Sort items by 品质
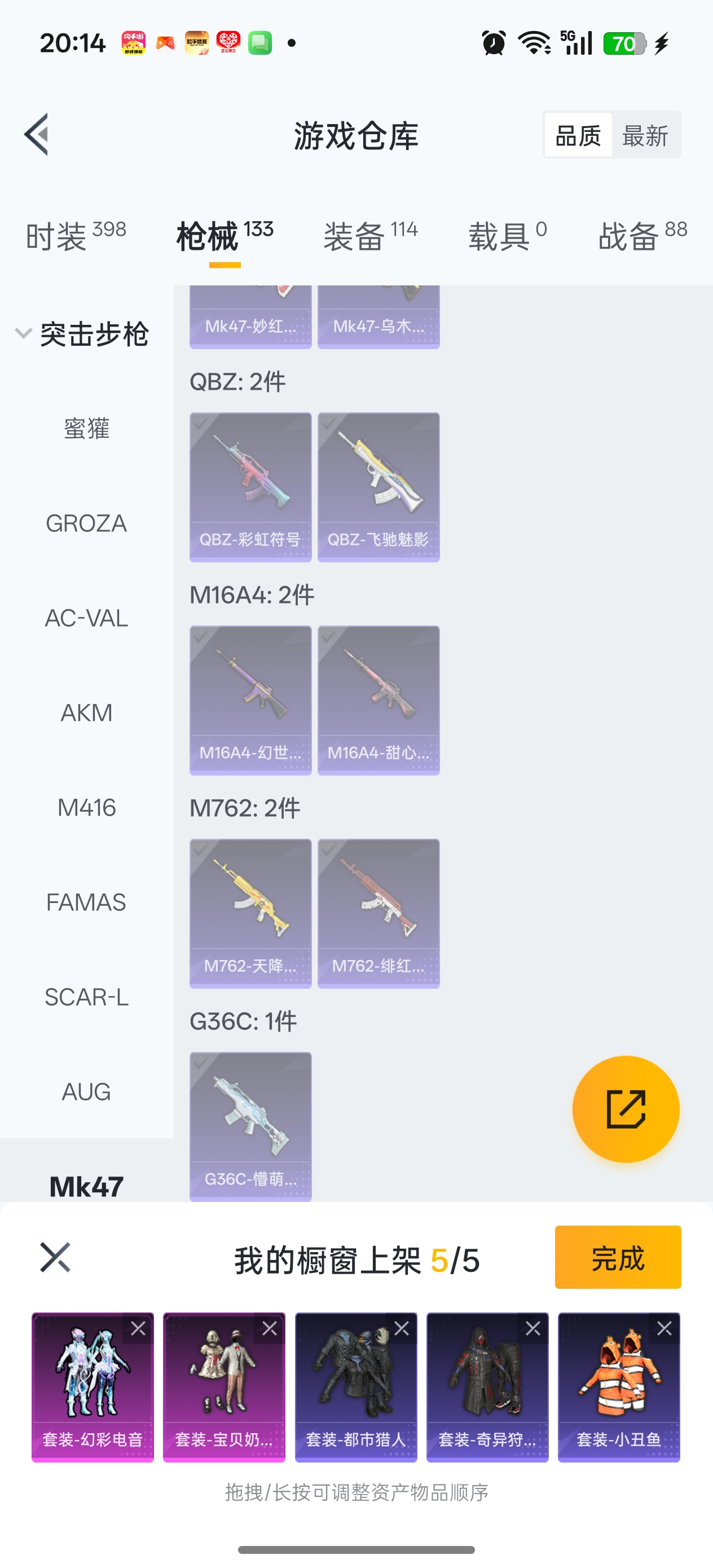The image size is (713, 1568). coord(578,135)
